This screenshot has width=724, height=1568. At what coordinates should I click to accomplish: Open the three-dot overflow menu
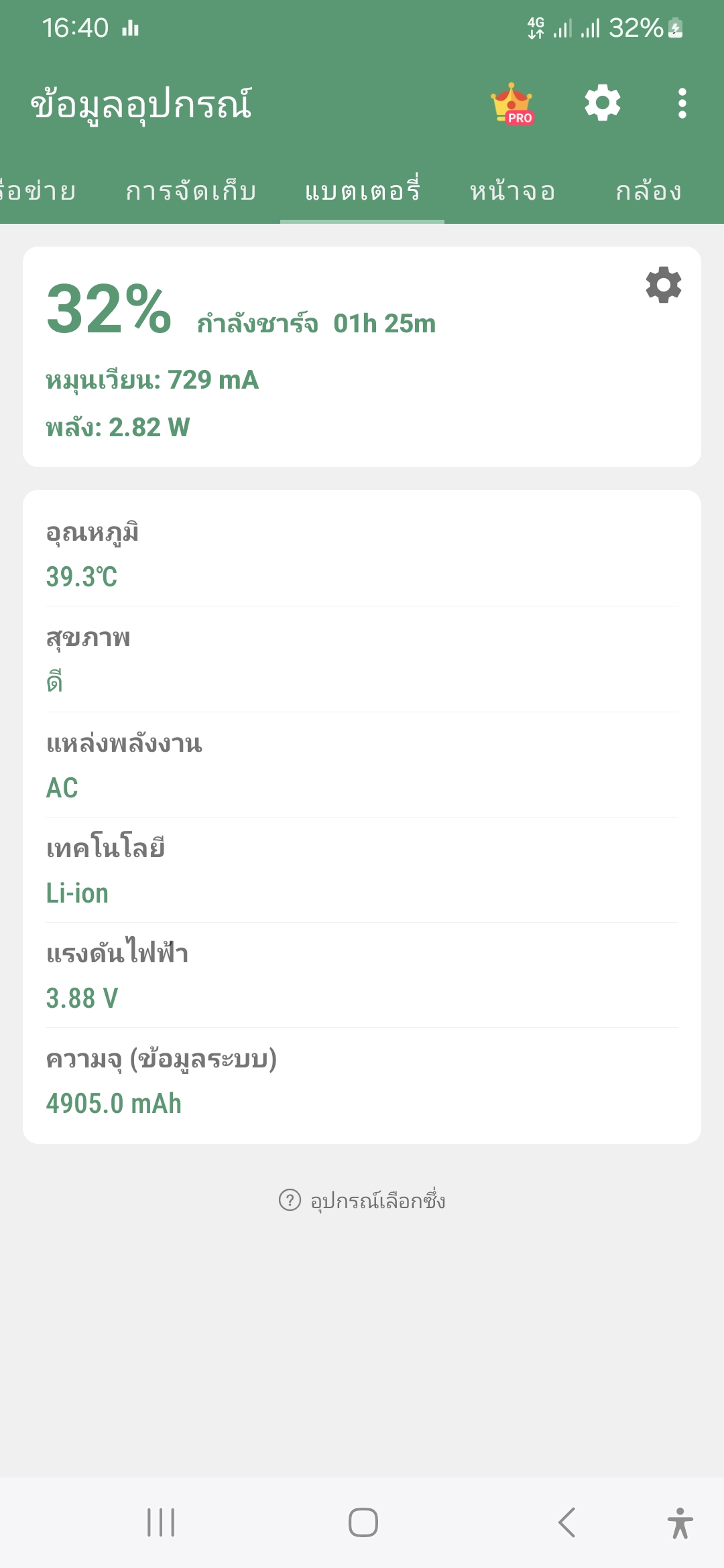682,103
